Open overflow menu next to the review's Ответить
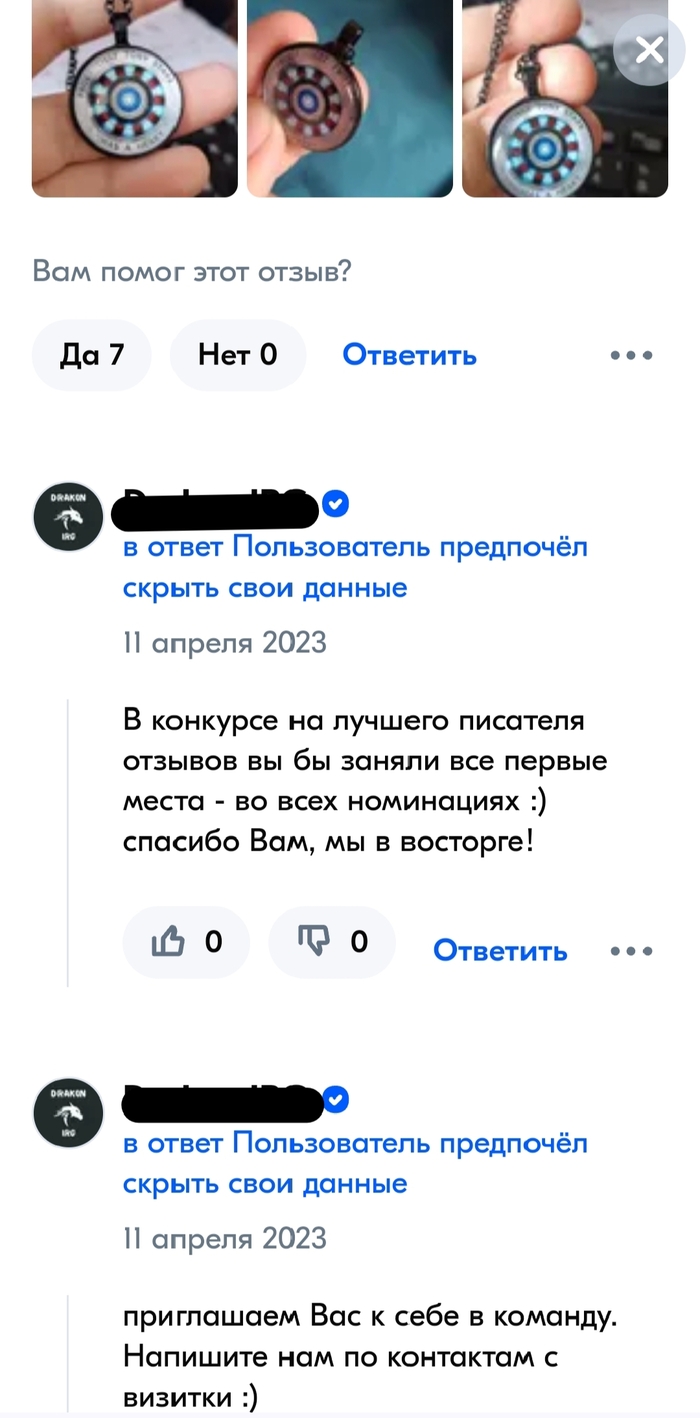This screenshot has width=700, height=1418. coord(631,355)
